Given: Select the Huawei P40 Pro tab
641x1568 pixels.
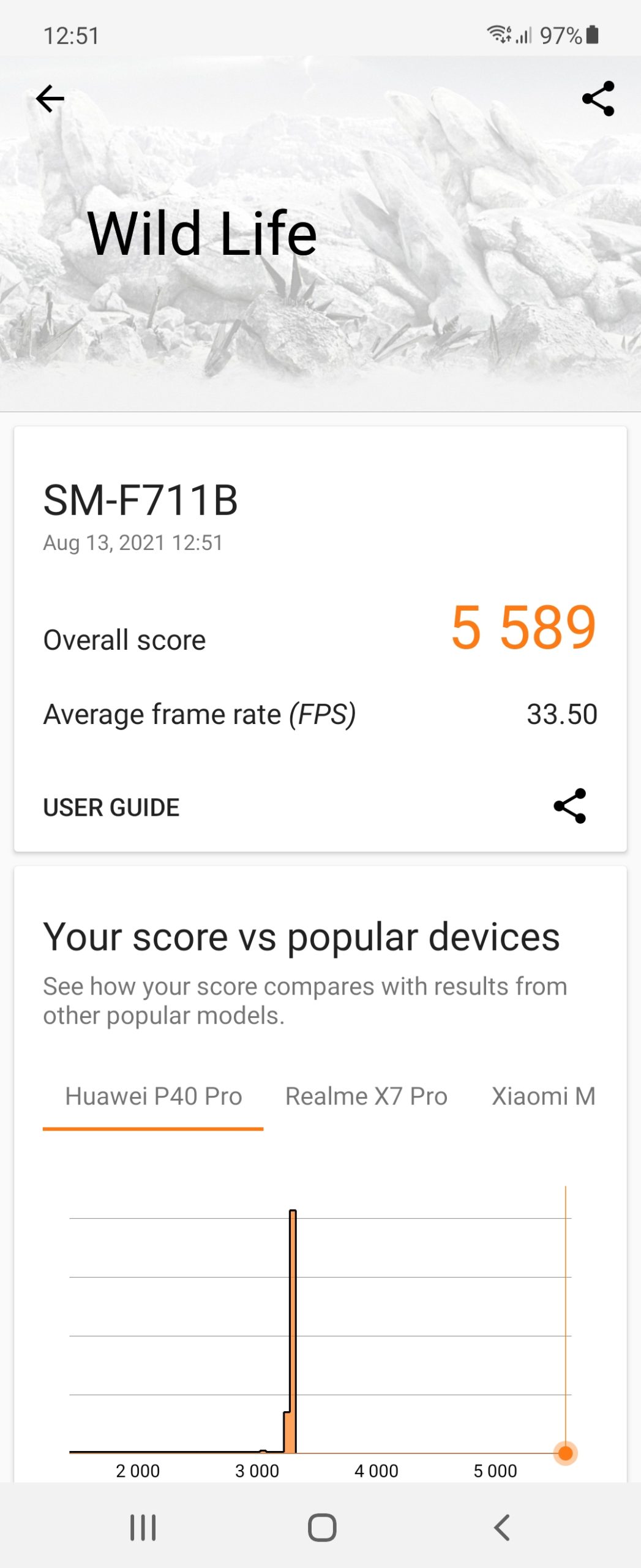Looking at the screenshot, I should click(153, 1096).
